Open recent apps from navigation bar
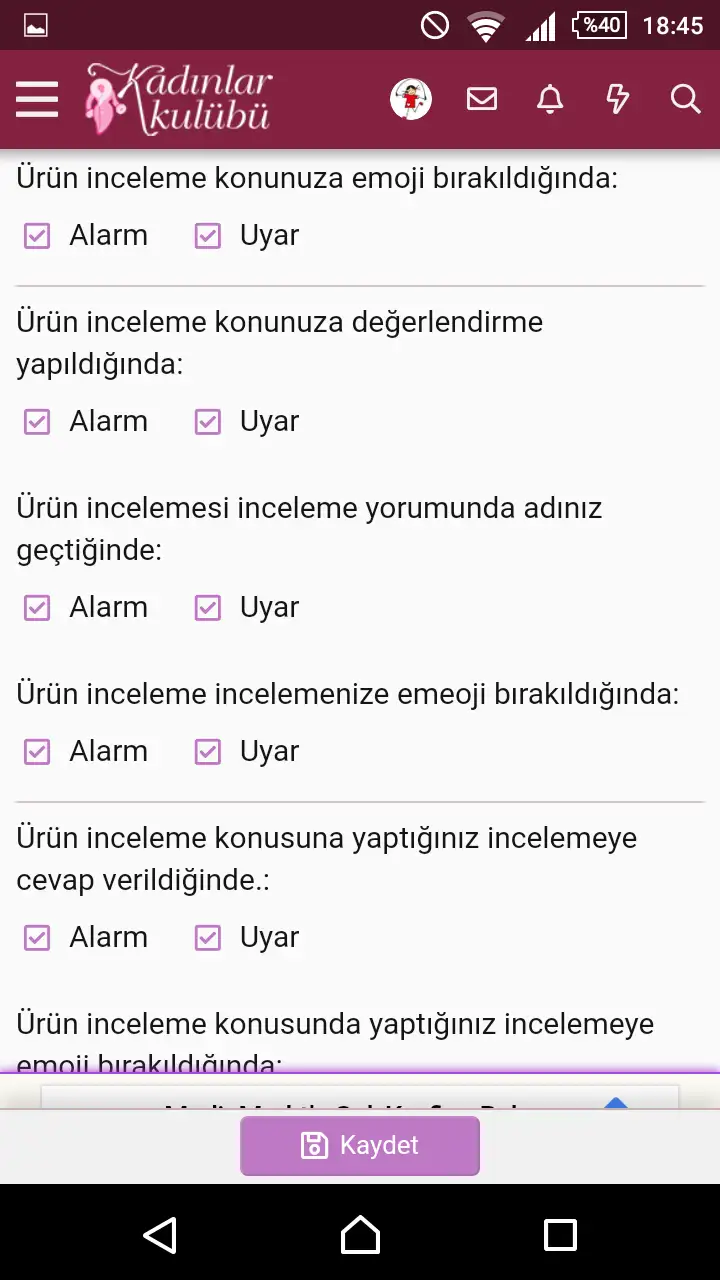The width and height of the screenshot is (720, 1280). 560,1235
